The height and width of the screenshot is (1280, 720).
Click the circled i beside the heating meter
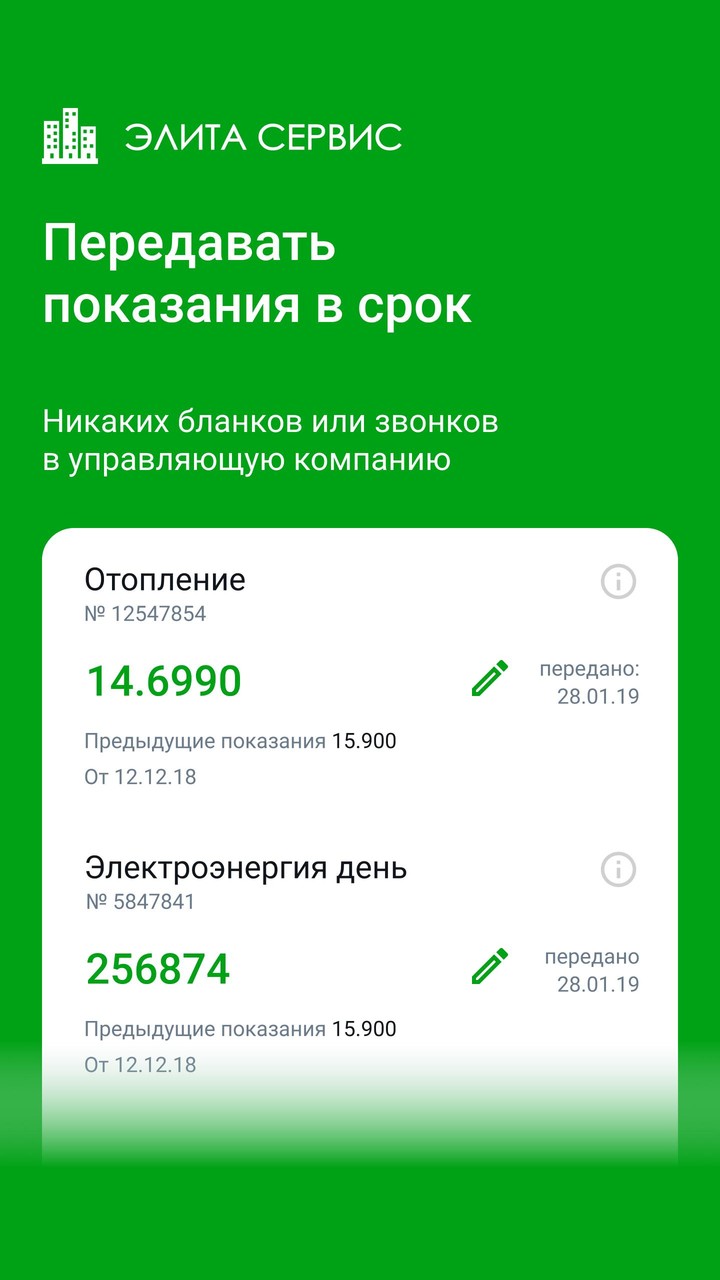tap(617, 582)
